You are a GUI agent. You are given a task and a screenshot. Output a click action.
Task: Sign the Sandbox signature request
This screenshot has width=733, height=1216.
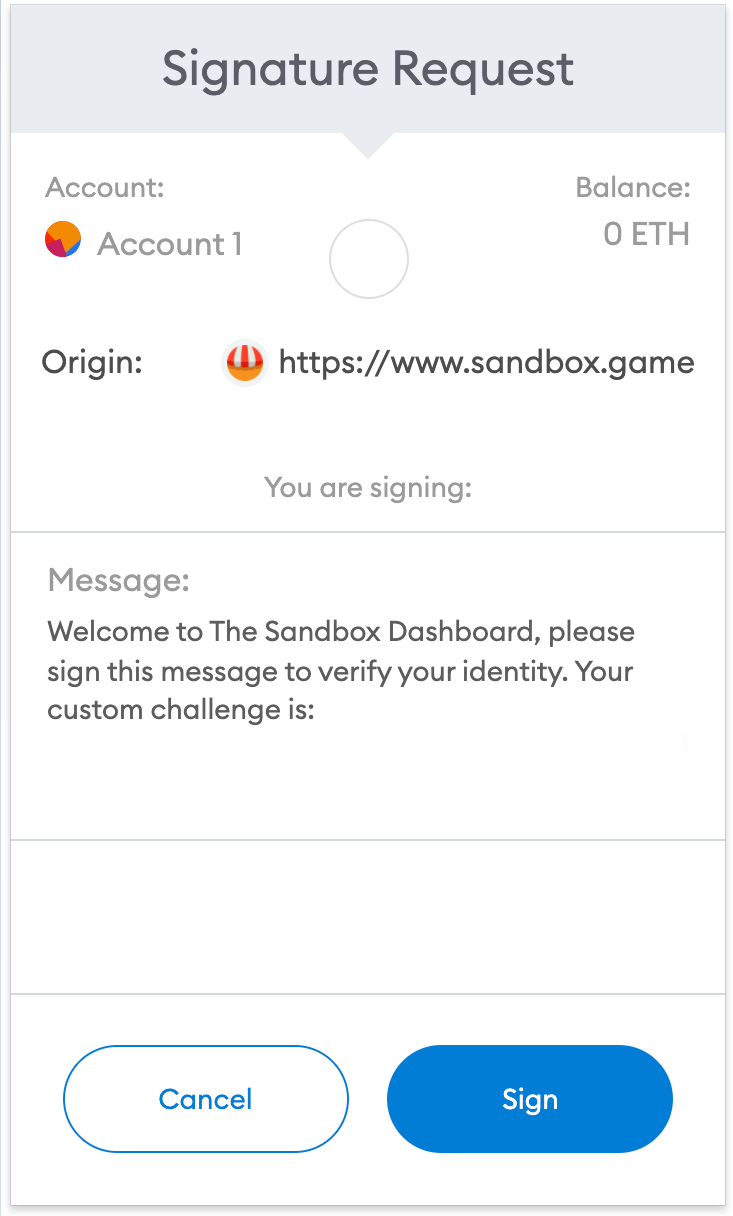point(529,1099)
